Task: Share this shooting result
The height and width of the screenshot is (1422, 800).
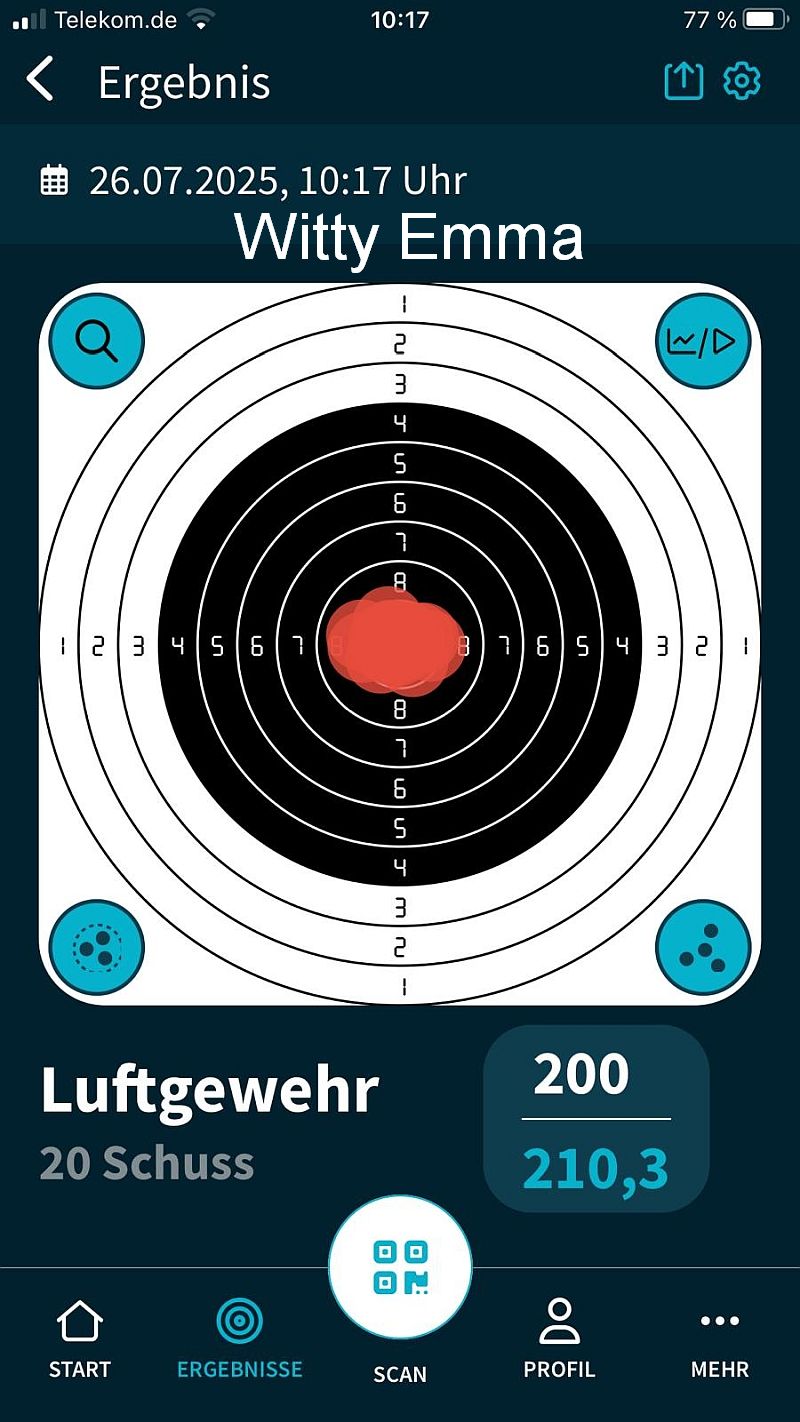Action: 684,81
